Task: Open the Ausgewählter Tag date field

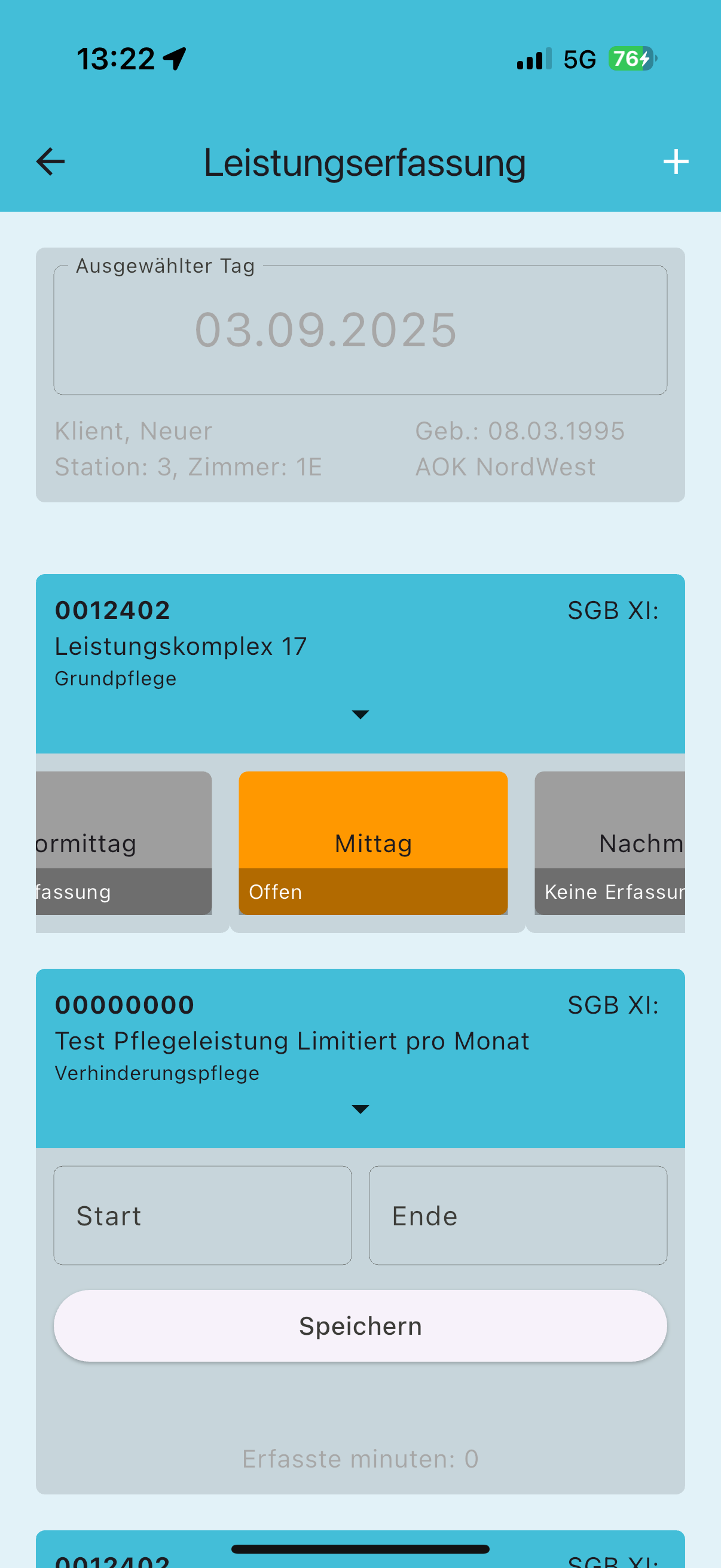Action: pyautogui.click(x=360, y=330)
